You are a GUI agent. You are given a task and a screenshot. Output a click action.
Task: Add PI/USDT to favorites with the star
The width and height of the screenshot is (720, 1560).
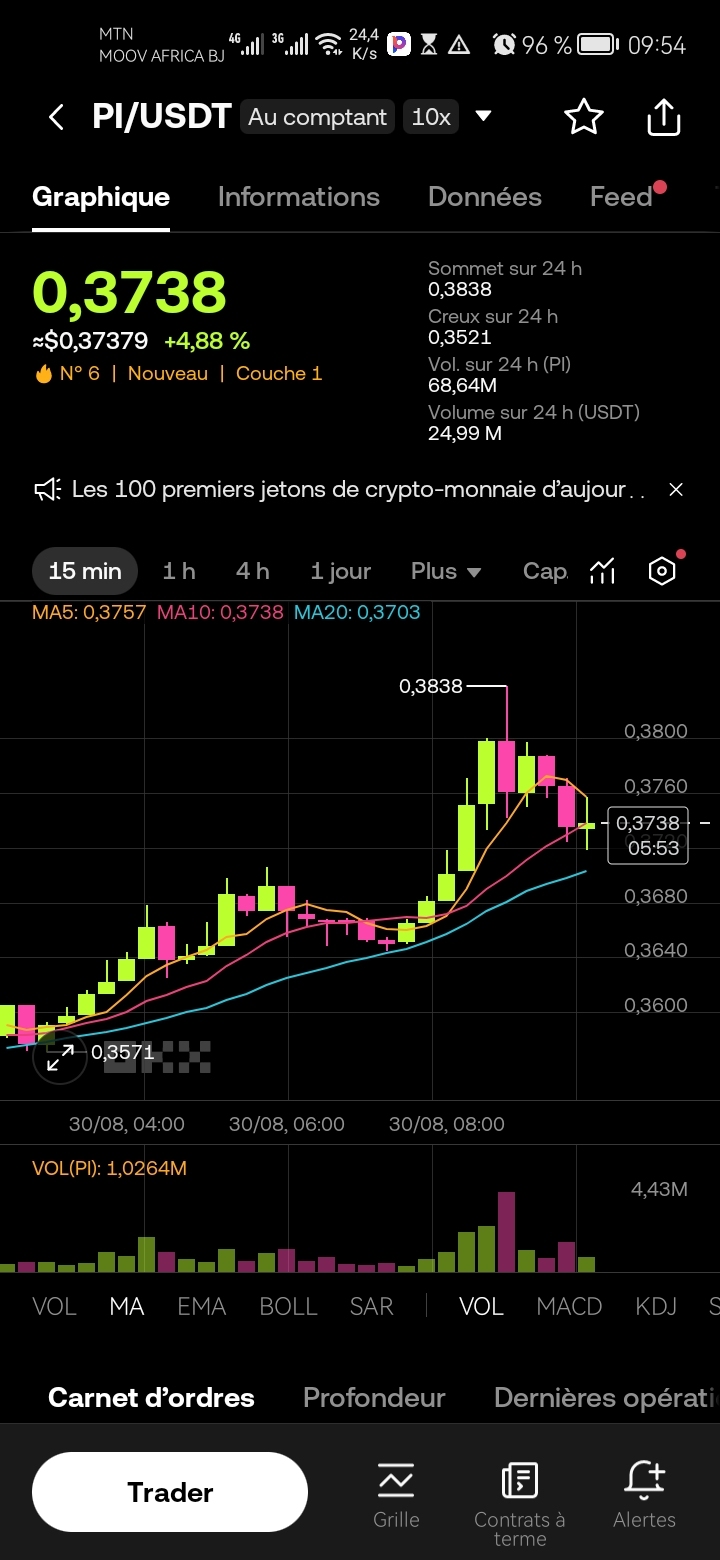tap(584, 118)
